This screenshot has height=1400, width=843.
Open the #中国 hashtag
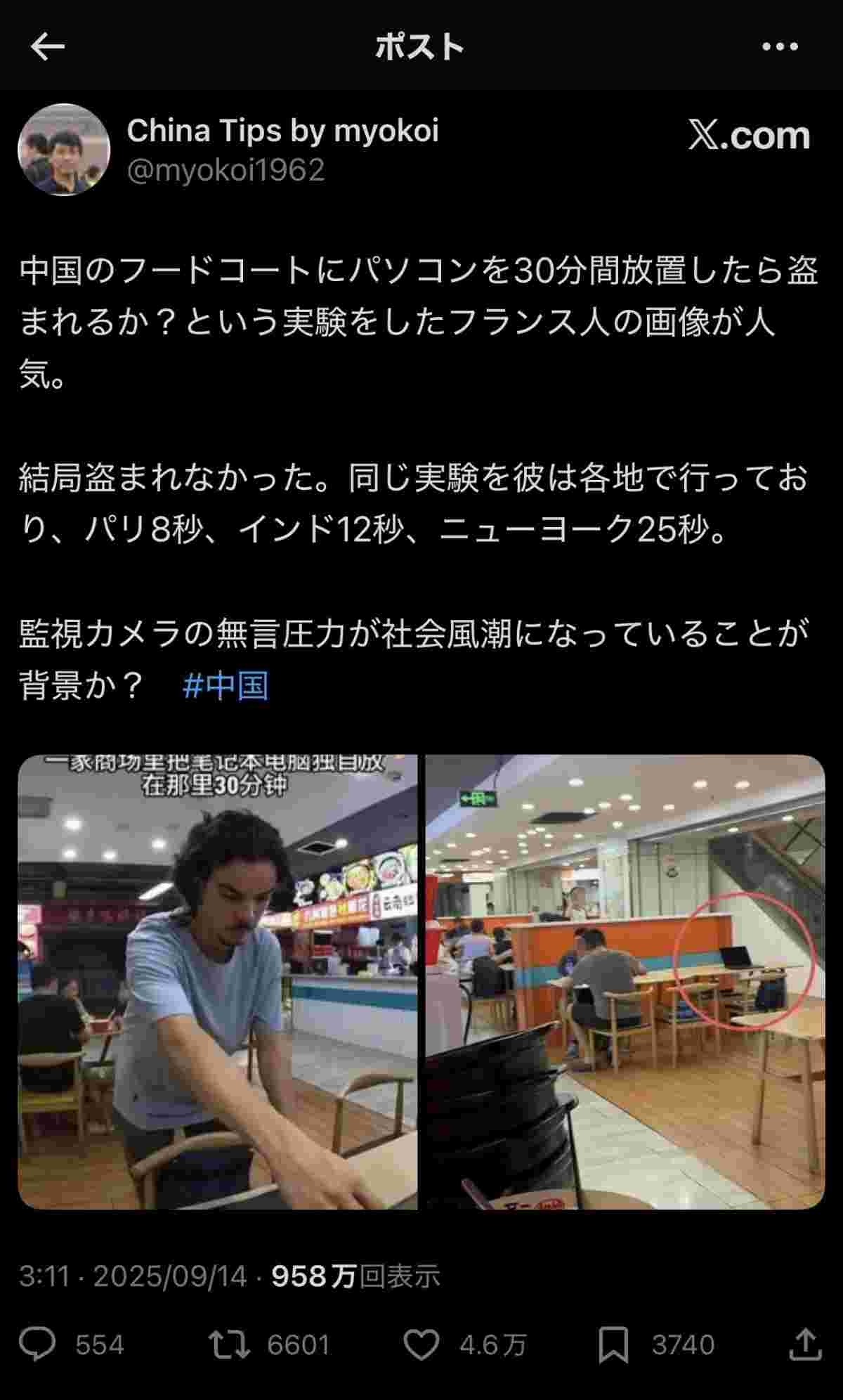click(226, 685)
